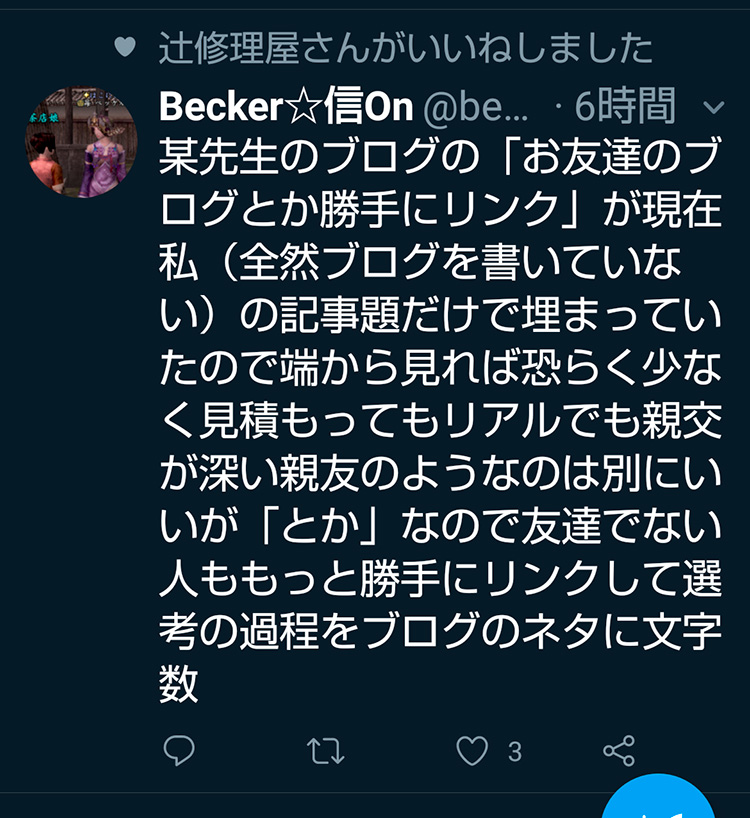This screenshot has height=818, width=750.
Task: Expand the tweet options chevron
Action: tap(714, 107)
